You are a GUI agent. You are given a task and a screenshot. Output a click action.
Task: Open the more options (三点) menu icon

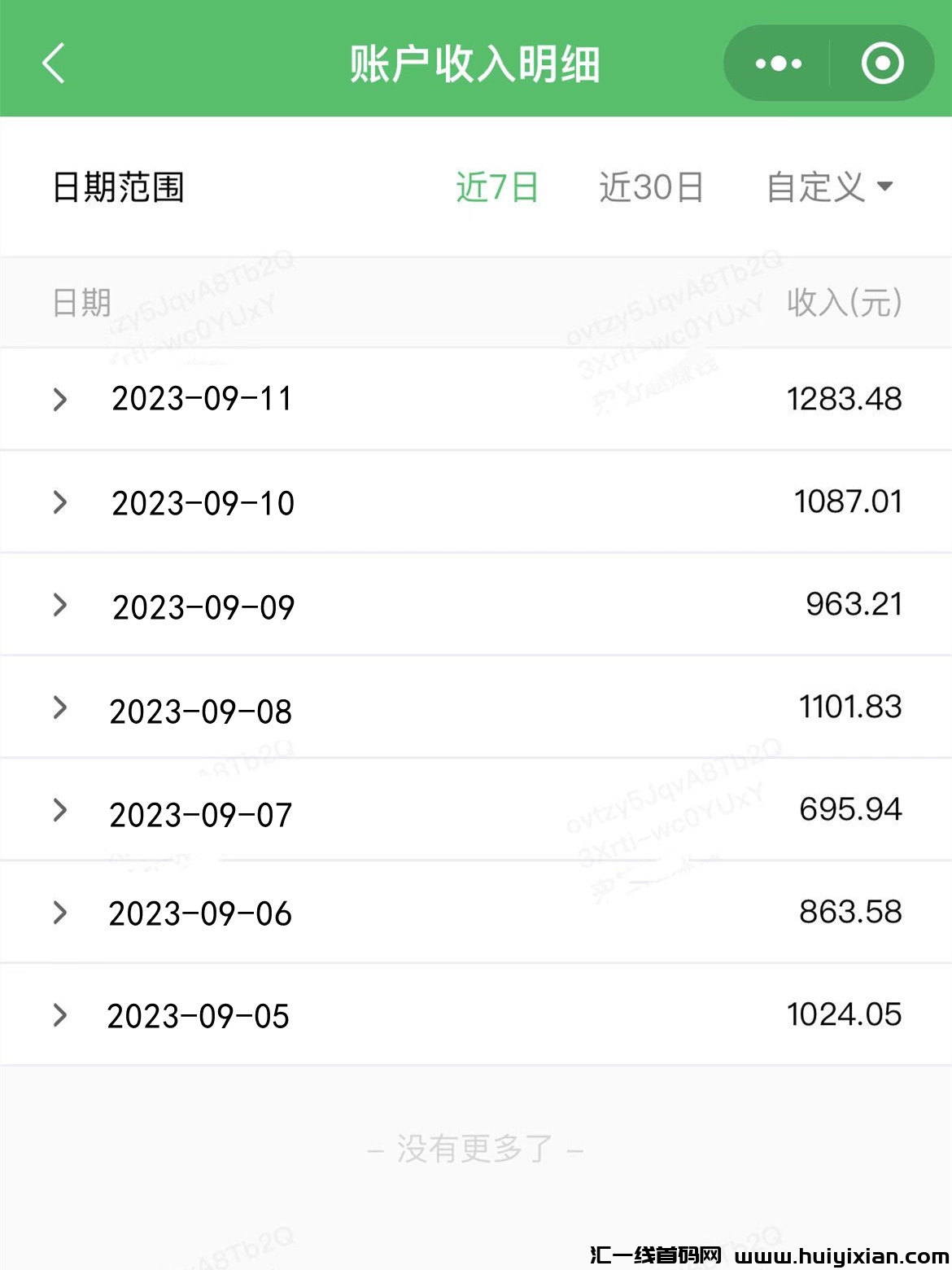pos(777,63)
